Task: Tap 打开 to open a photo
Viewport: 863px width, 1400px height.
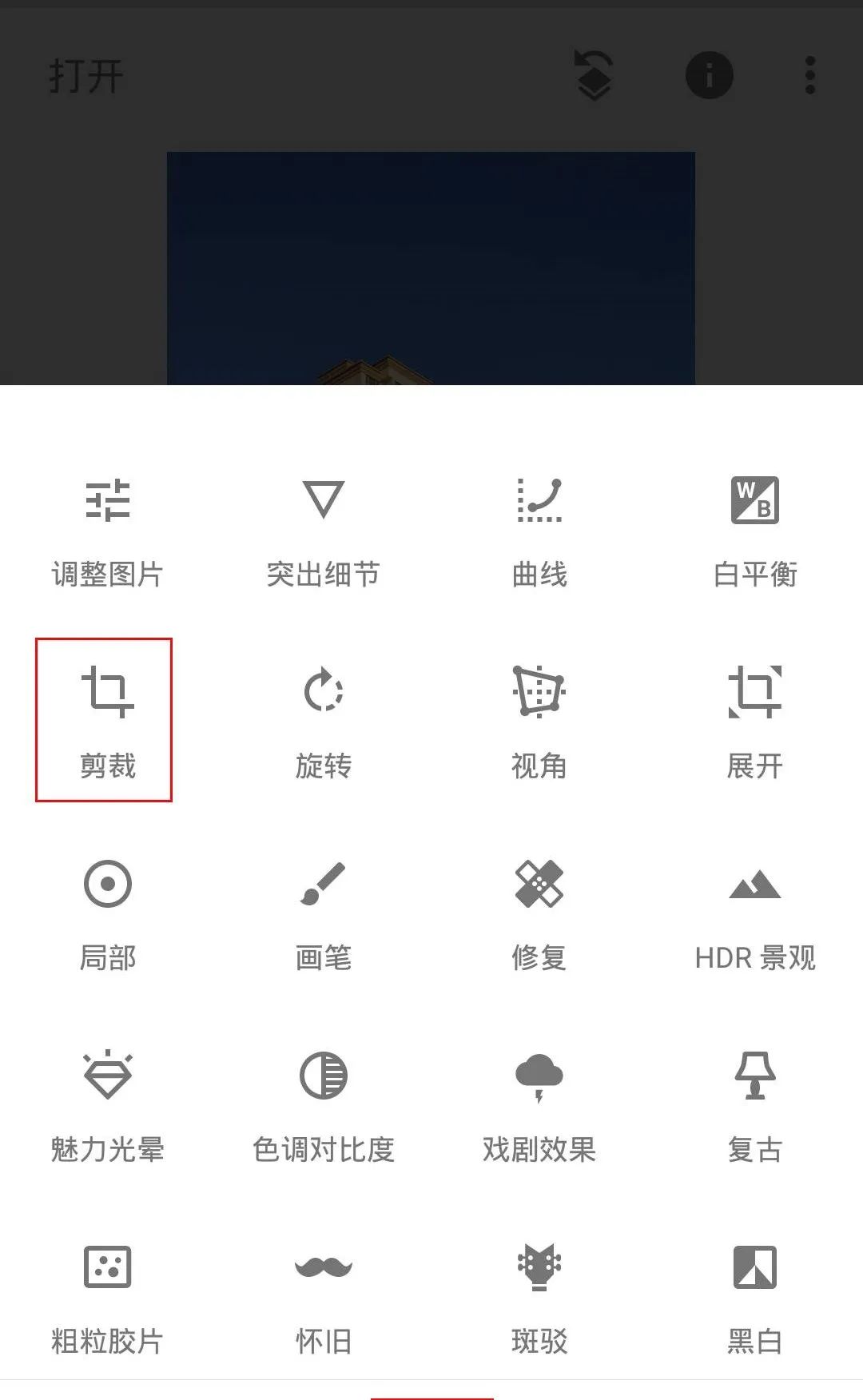Action: tap(86, 77)
